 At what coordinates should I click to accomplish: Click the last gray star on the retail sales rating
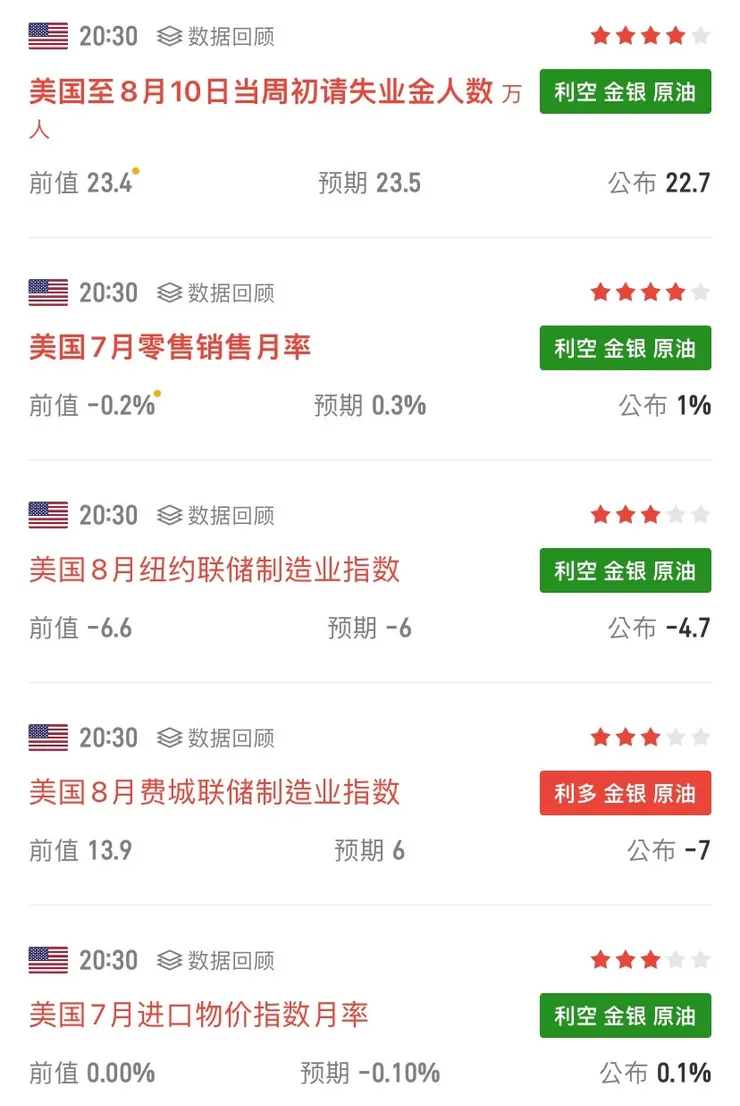702,292
